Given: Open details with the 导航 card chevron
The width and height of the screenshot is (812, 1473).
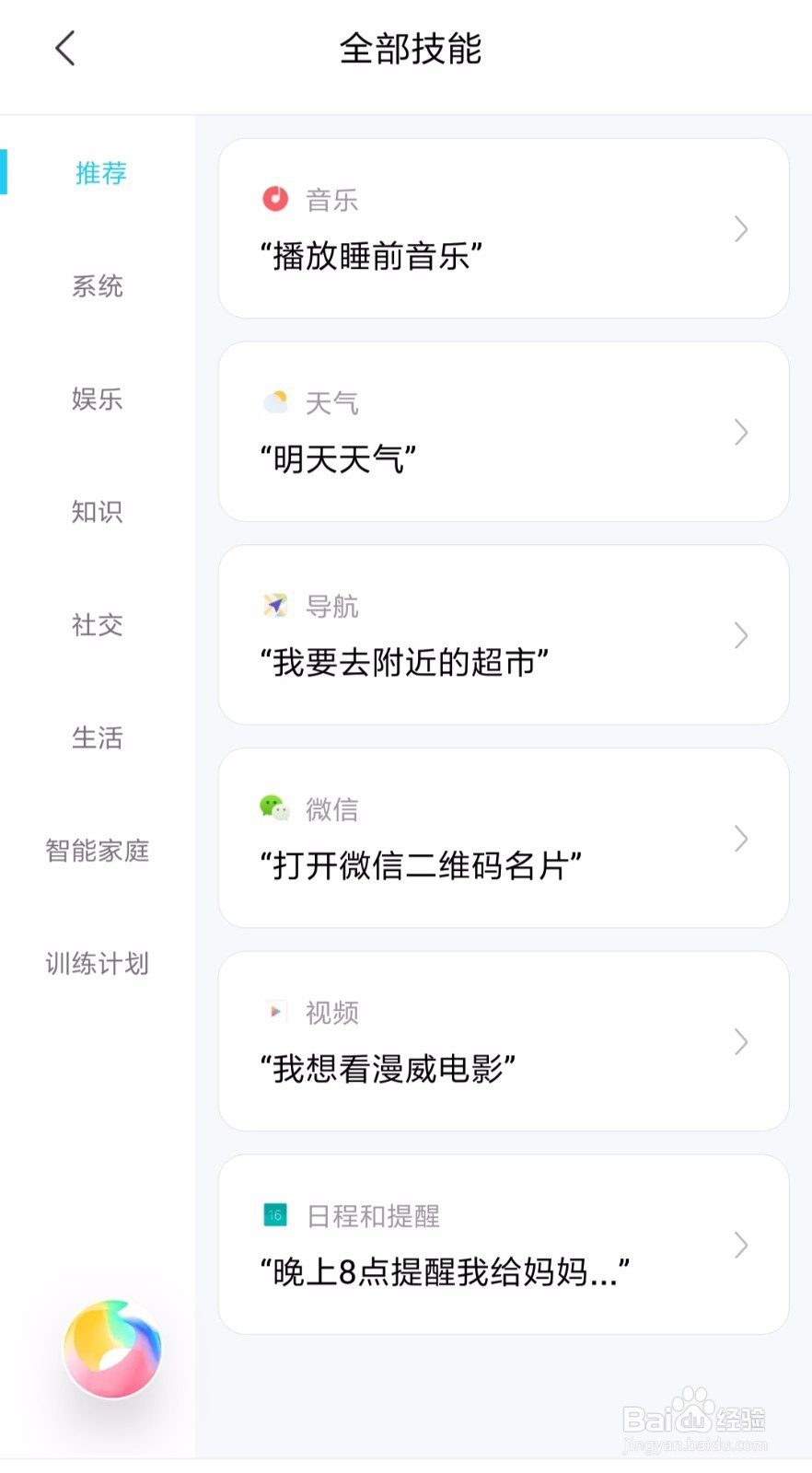Looking at the screenshot, I should 741,635.
